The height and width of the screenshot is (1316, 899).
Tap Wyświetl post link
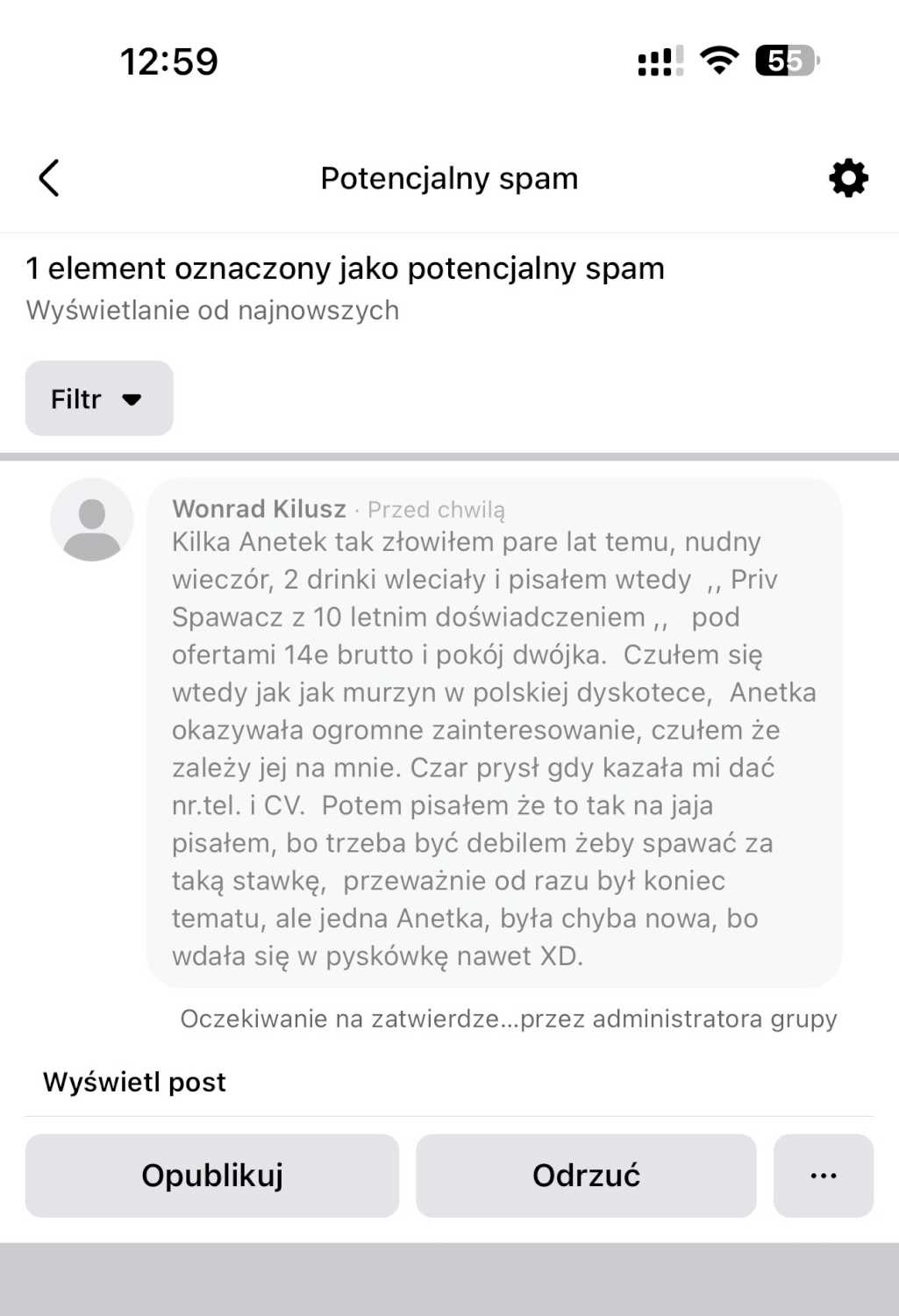134,1082
